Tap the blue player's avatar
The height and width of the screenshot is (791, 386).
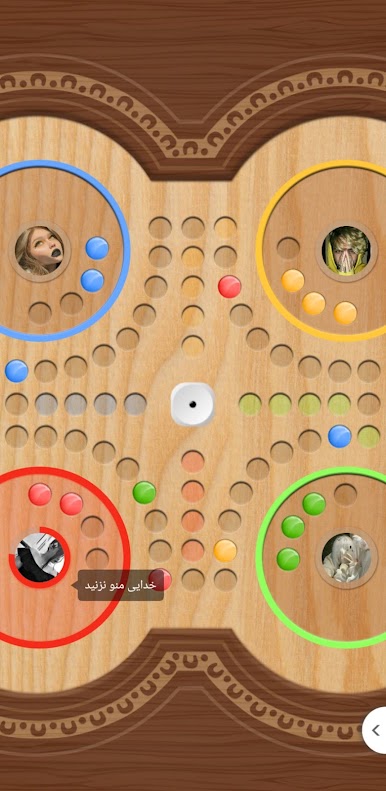coord(39,250)
